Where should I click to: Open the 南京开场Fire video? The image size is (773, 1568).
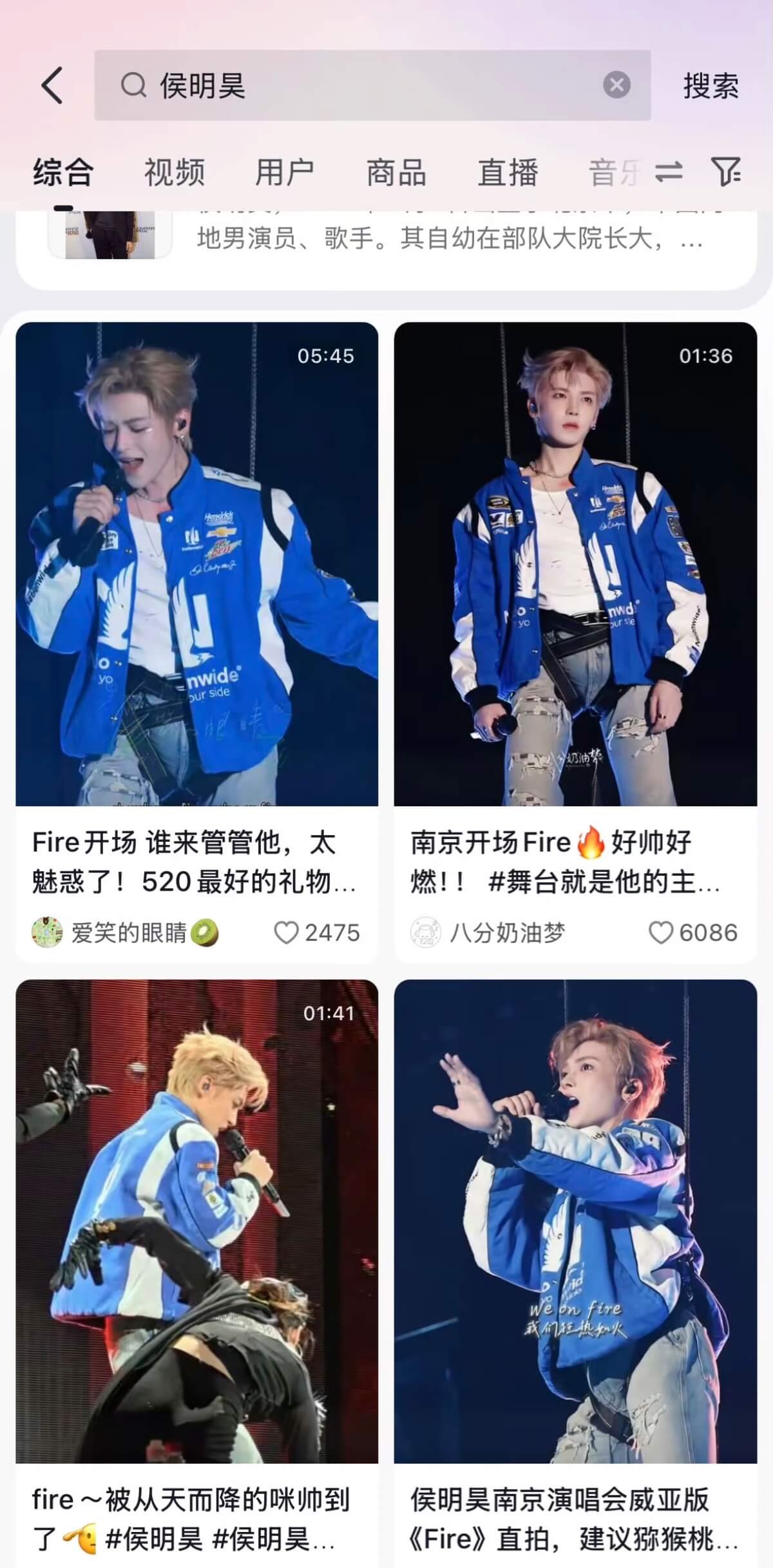coord(575,564)
